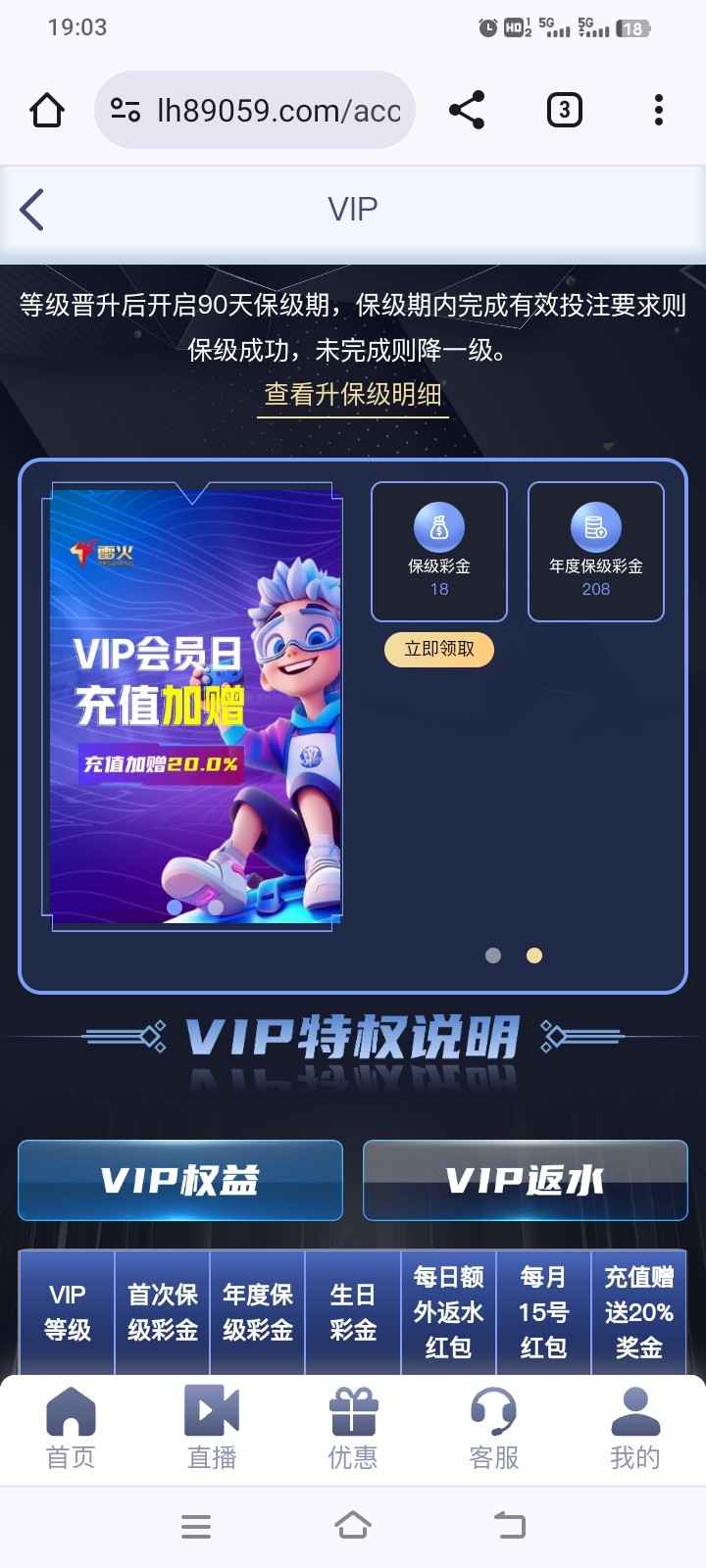Select the 年度保级彩金 208 card
The image size is (706, 1568).
point(596,552)
